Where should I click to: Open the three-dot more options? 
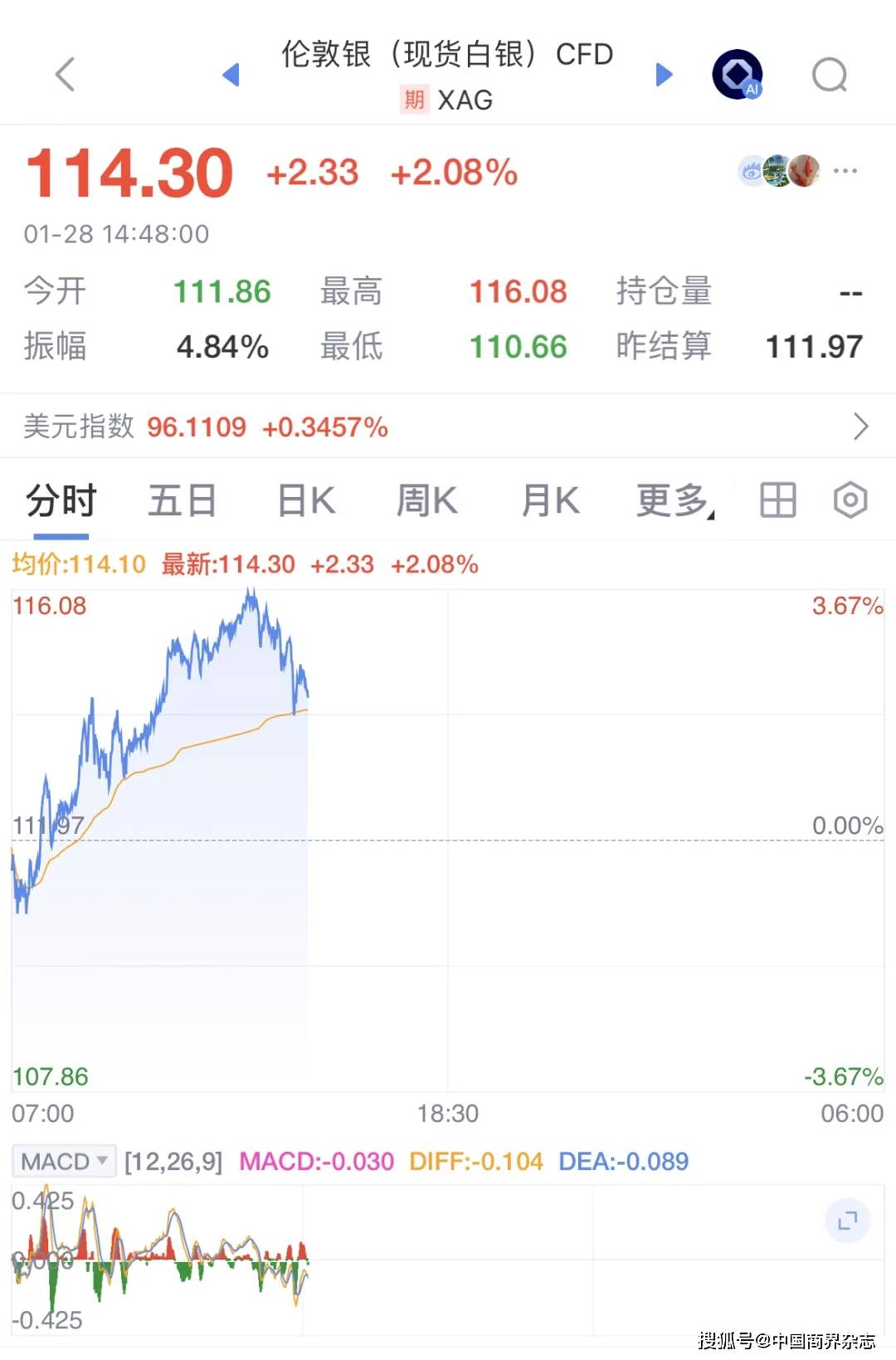point(845,171)
